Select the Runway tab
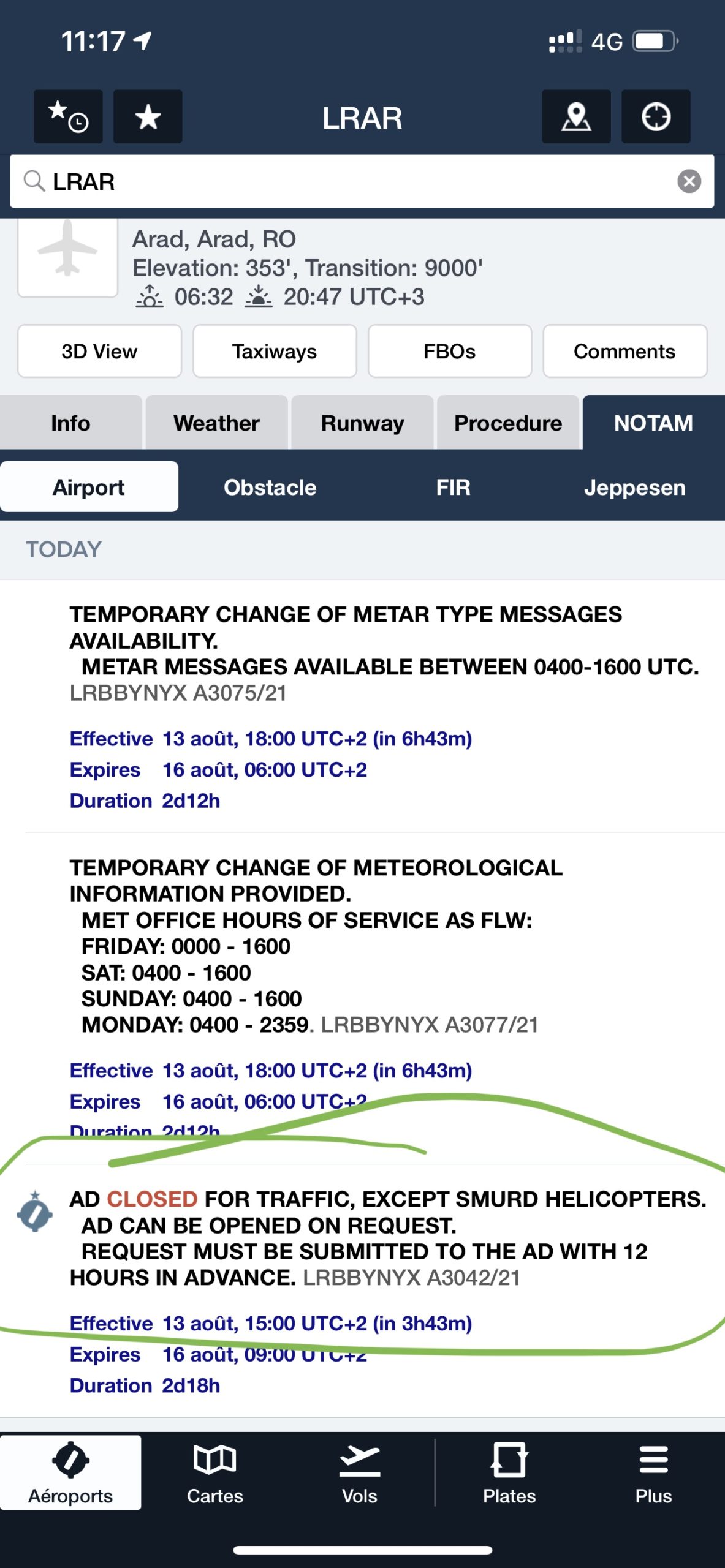This screenshot has width=725, height=1568. click(x=362, y=423)
